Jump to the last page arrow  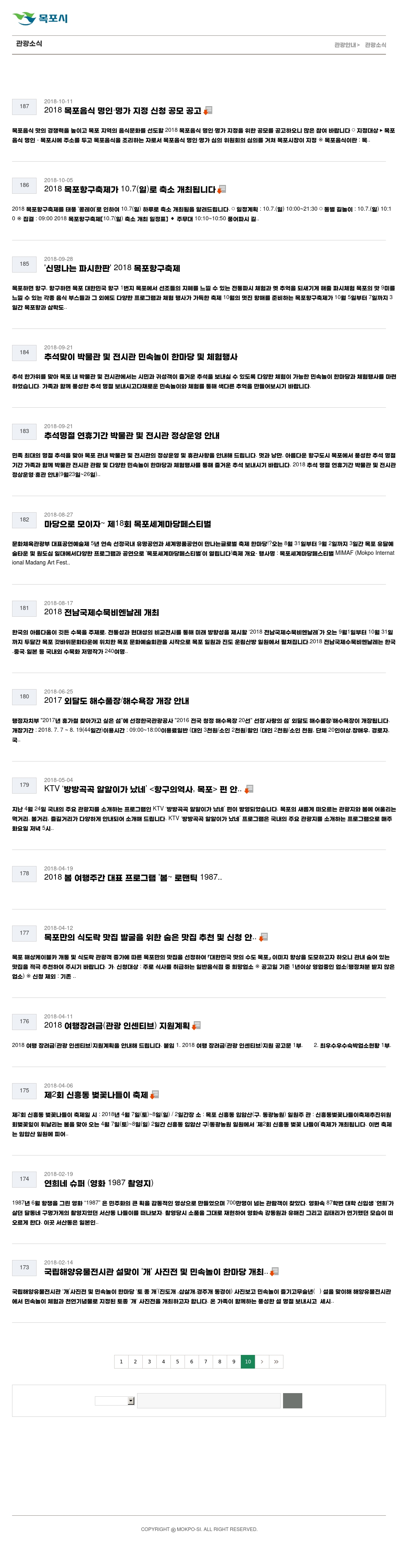click(x=276, y=1362)
